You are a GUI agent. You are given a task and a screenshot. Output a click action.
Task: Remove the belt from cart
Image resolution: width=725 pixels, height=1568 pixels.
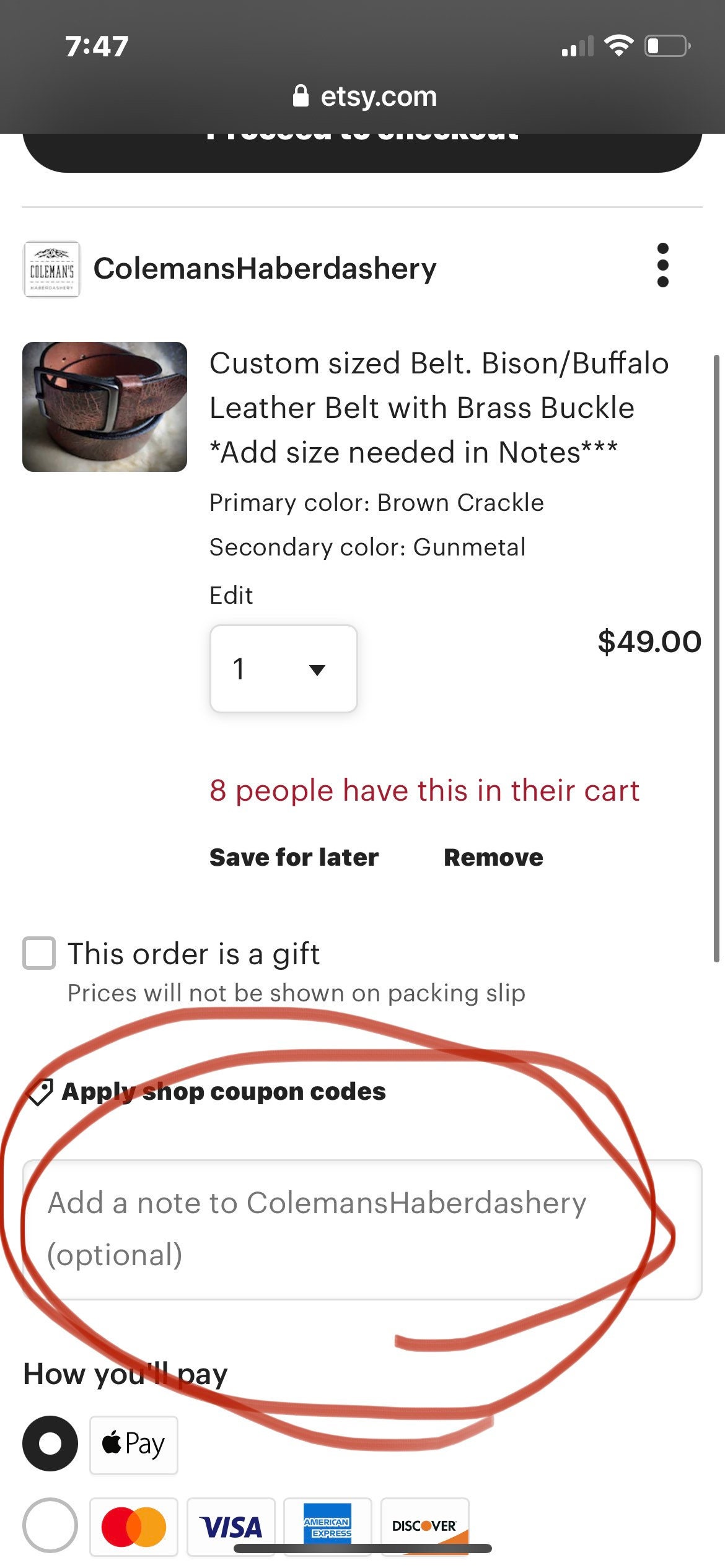point(493,858)
